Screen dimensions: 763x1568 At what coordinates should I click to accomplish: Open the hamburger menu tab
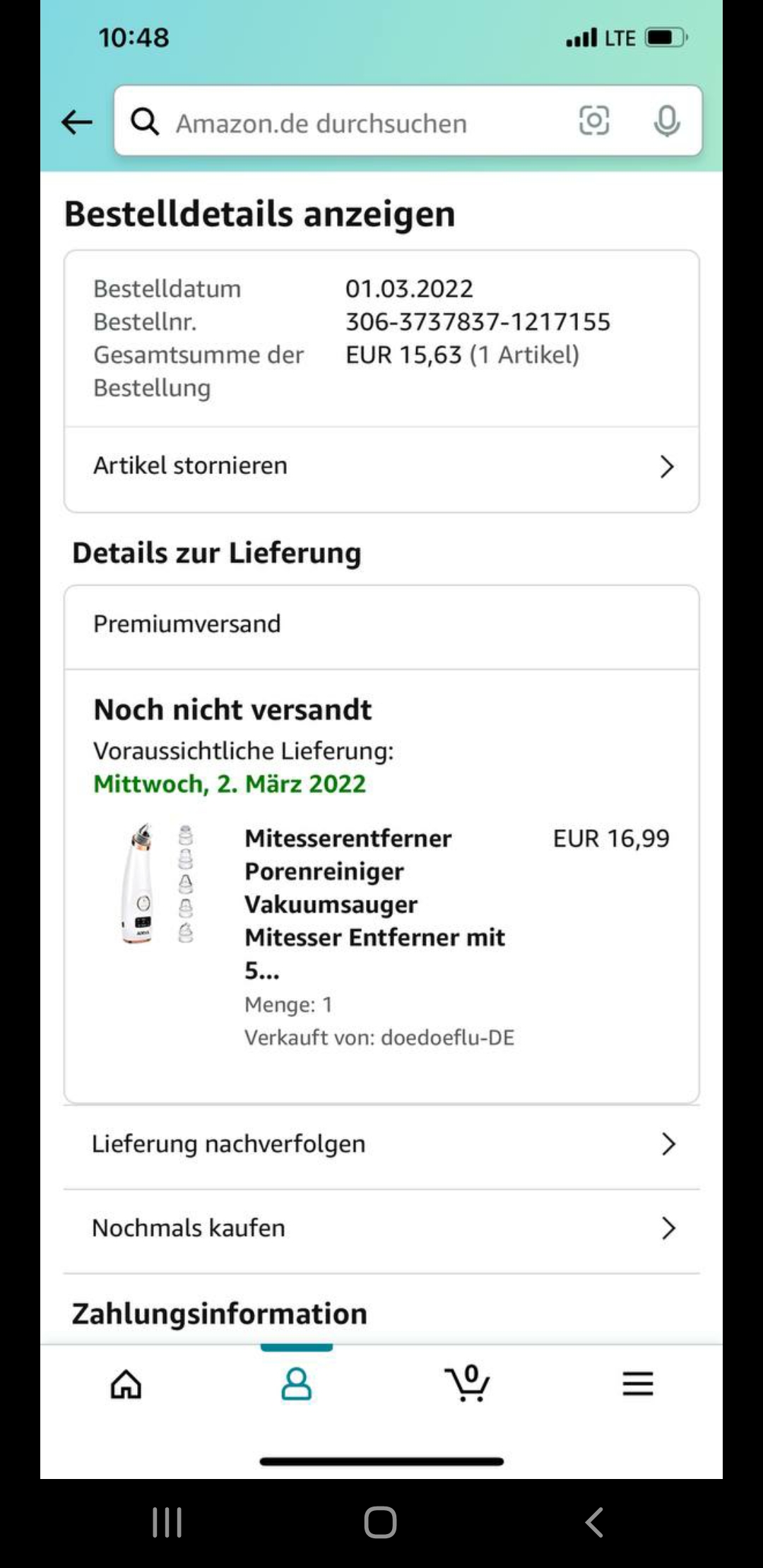click(637, 1384)
